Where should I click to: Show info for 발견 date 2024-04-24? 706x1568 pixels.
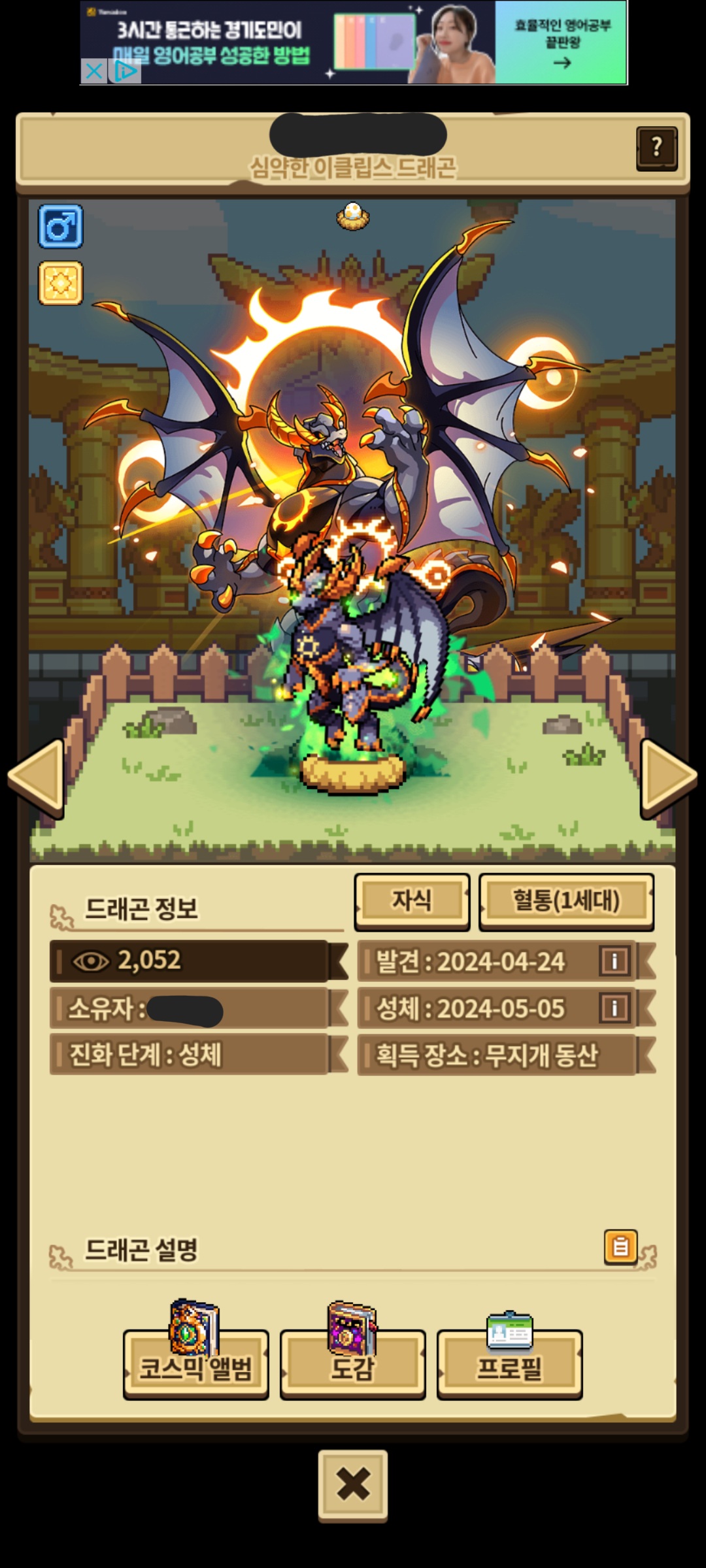(x=614, y=961)
